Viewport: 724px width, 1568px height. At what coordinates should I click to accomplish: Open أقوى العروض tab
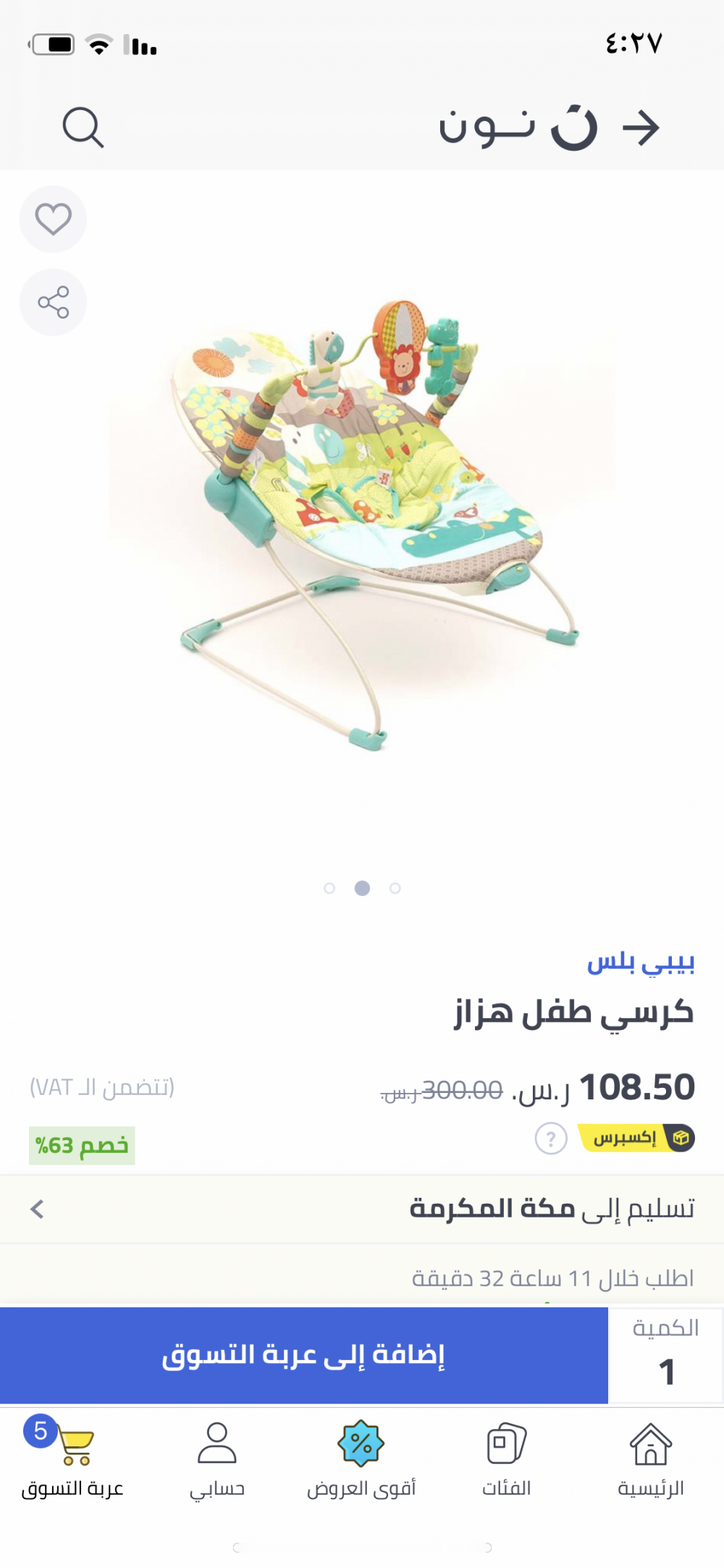tap(361, 1458)
